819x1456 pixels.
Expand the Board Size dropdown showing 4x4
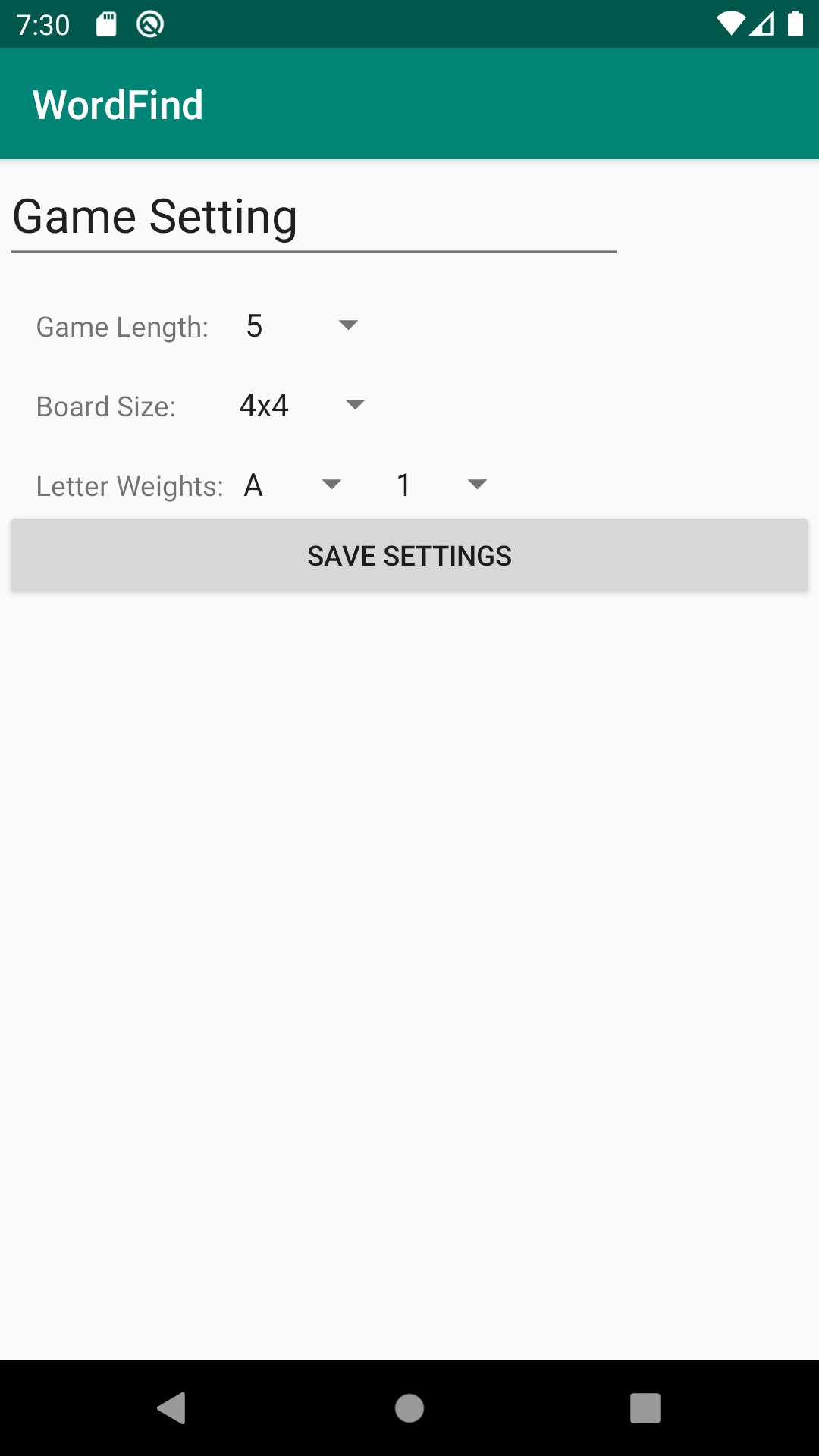(302, 406)
